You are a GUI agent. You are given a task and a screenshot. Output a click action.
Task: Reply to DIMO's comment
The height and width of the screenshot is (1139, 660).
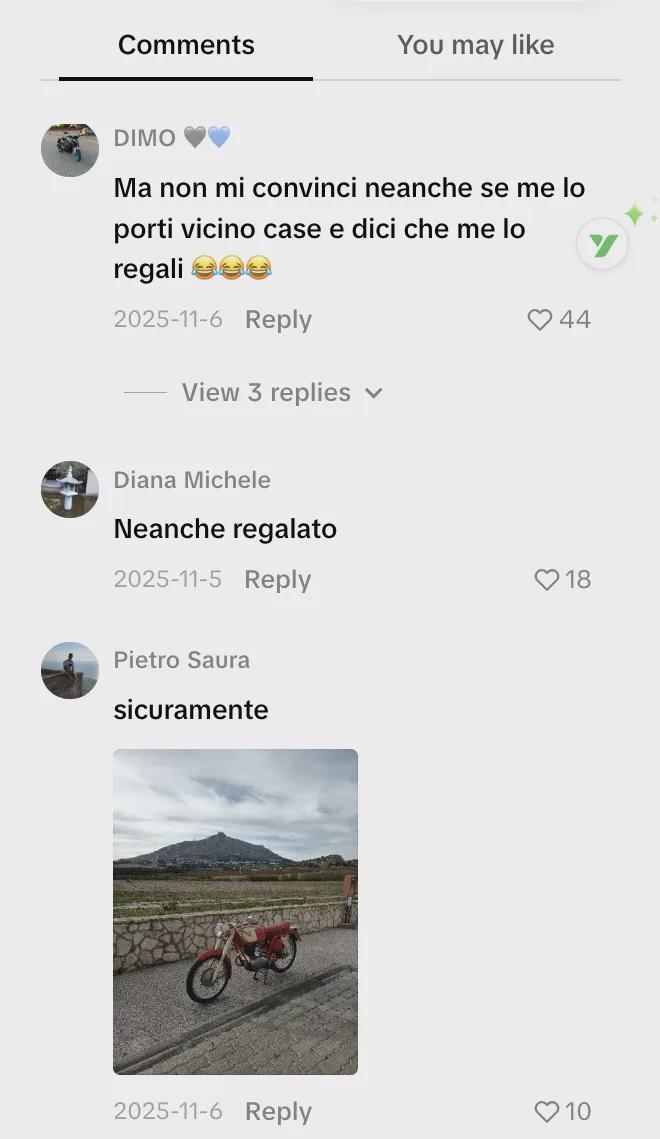coord(278,320)
